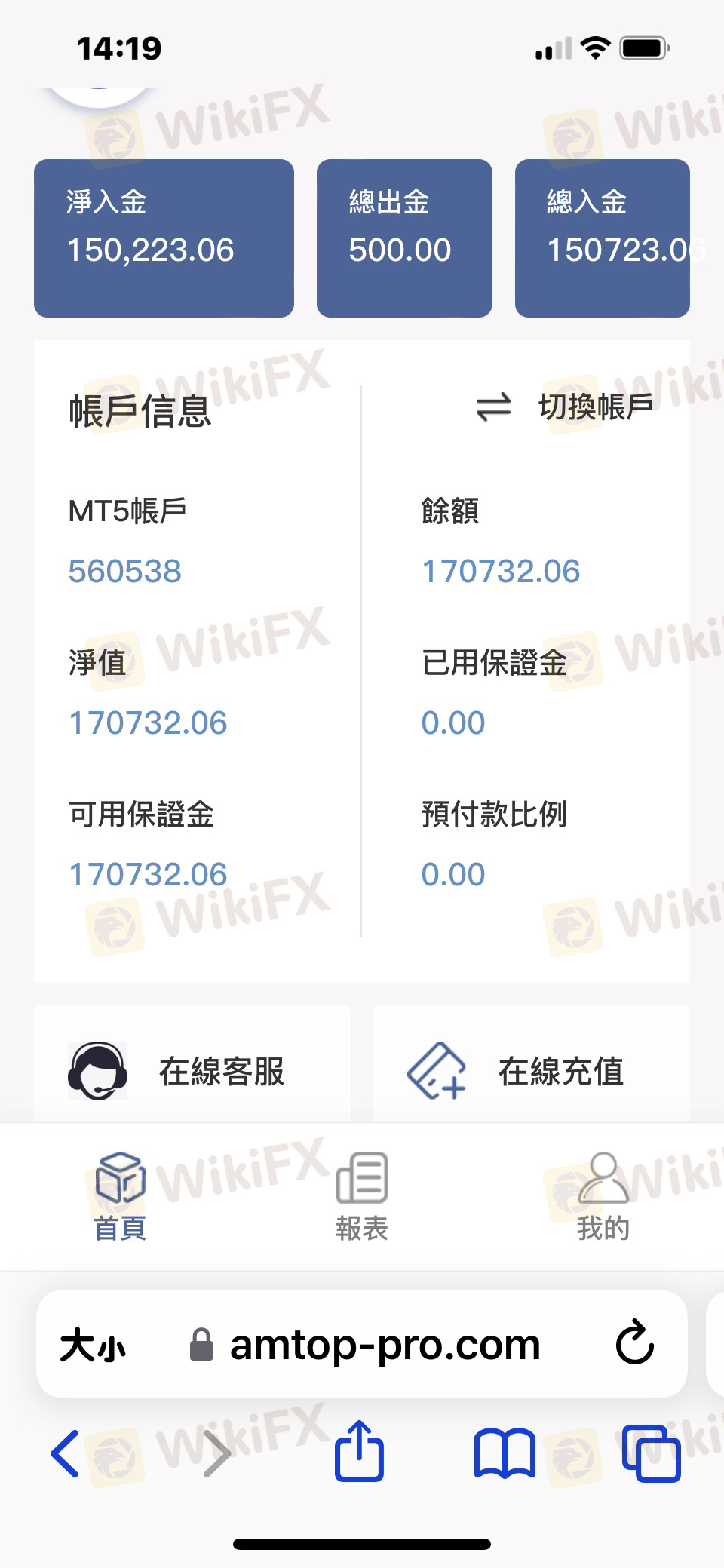The height and width of the screenshot is (1568, 724).
Task: Open the Safari tabs overview
Action: (x=652, y=1453)
